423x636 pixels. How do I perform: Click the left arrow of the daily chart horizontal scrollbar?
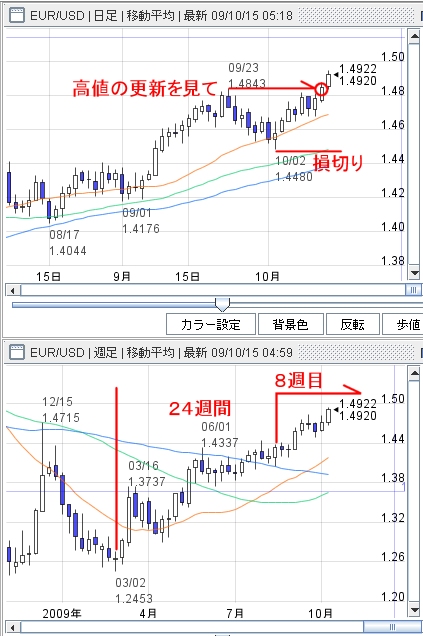13,290
